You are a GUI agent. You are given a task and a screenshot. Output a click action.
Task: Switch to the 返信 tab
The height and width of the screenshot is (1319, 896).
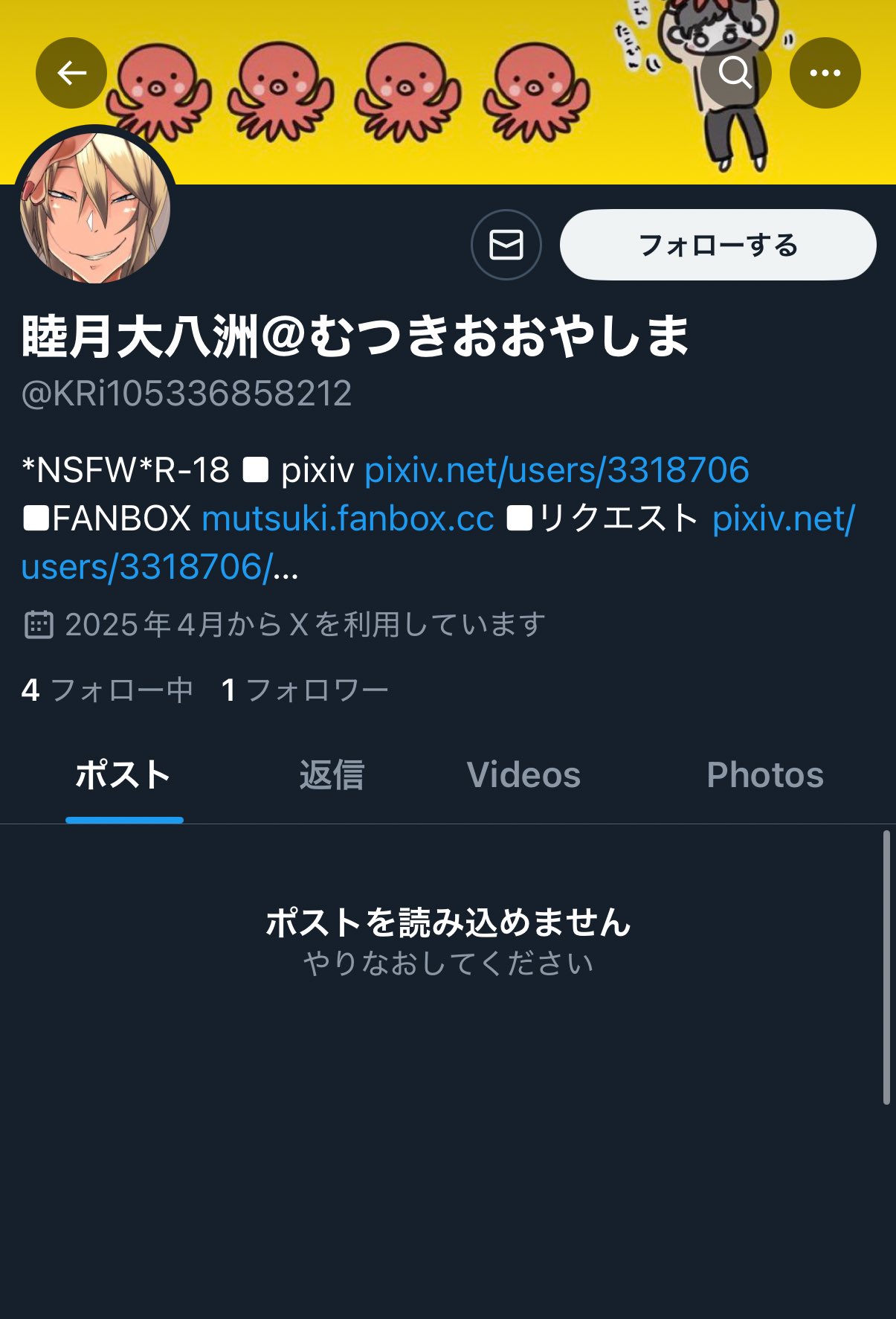point(332,775)
